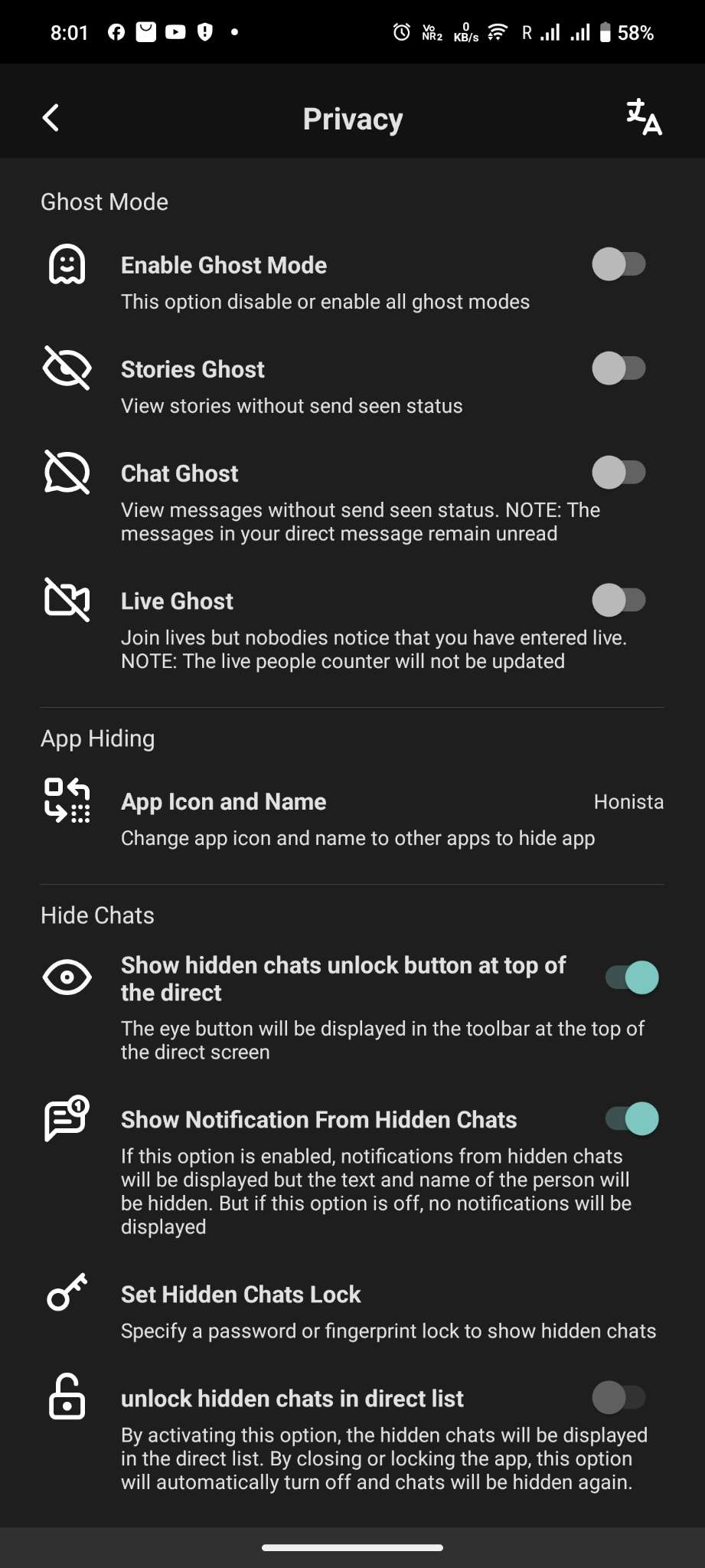Go back from Privacy screen
Screen dimensions: 705x1568
(51, 118)
